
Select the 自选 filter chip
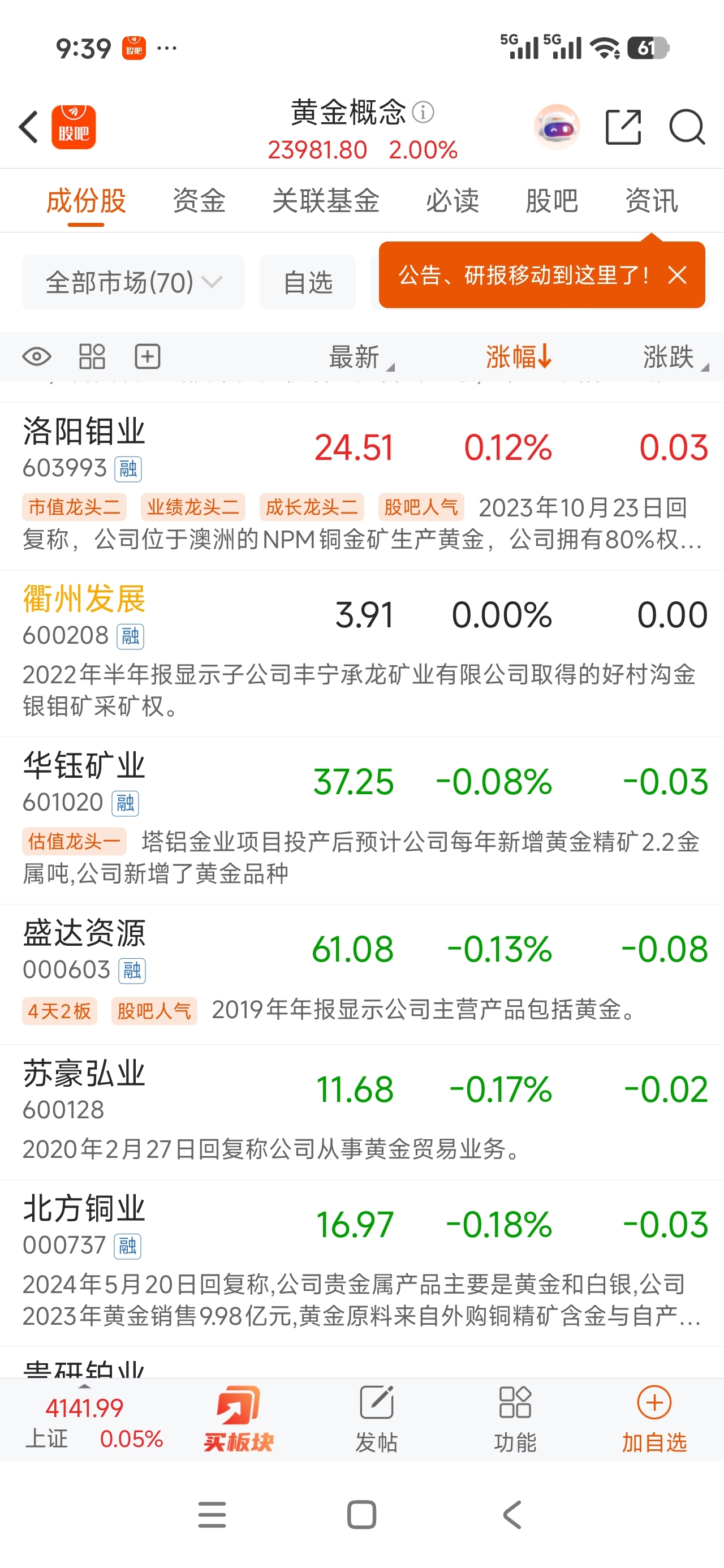click(x=308, y=282)
